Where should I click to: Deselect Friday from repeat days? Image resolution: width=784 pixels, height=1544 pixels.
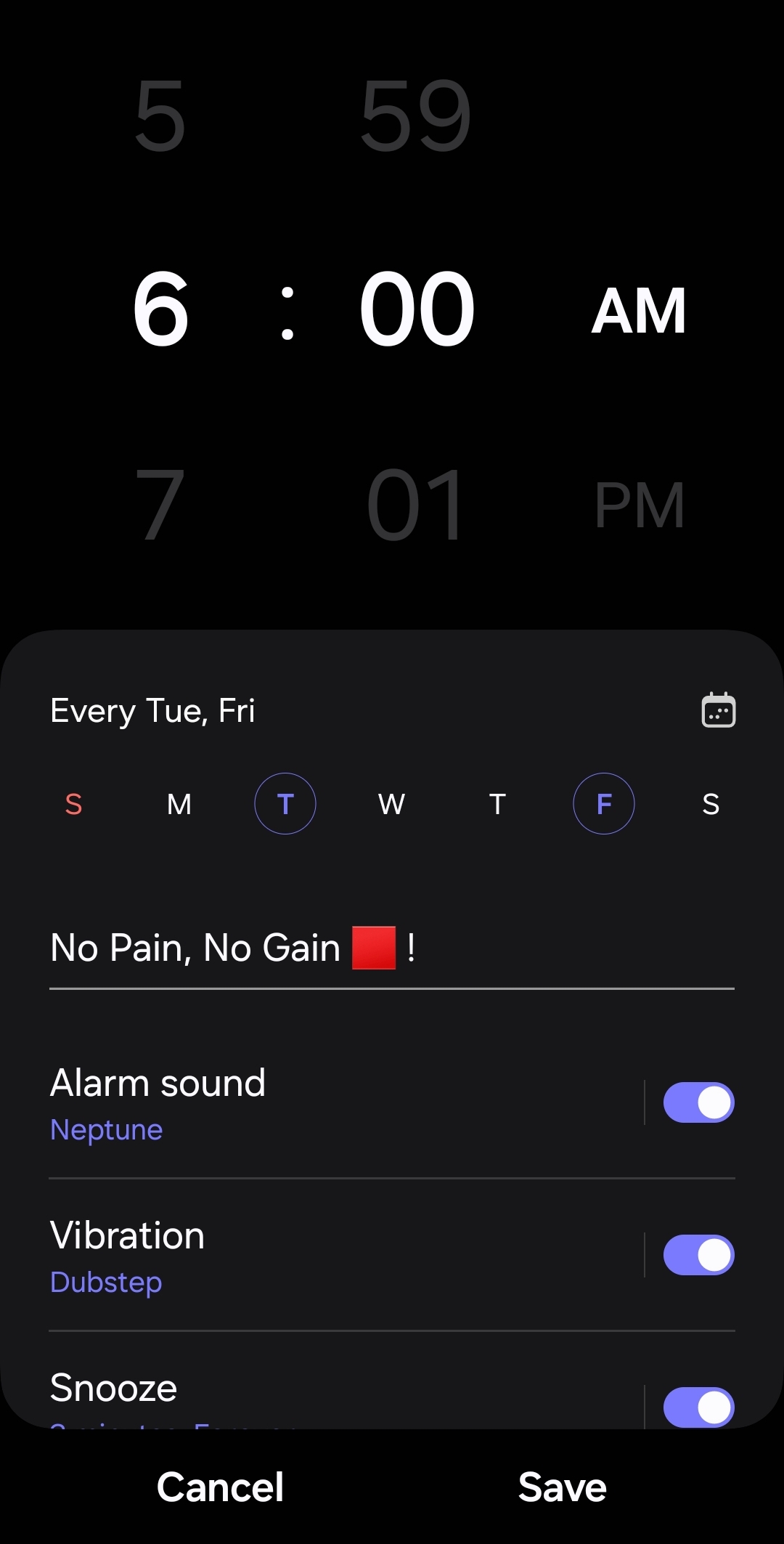tap(604, 804)
